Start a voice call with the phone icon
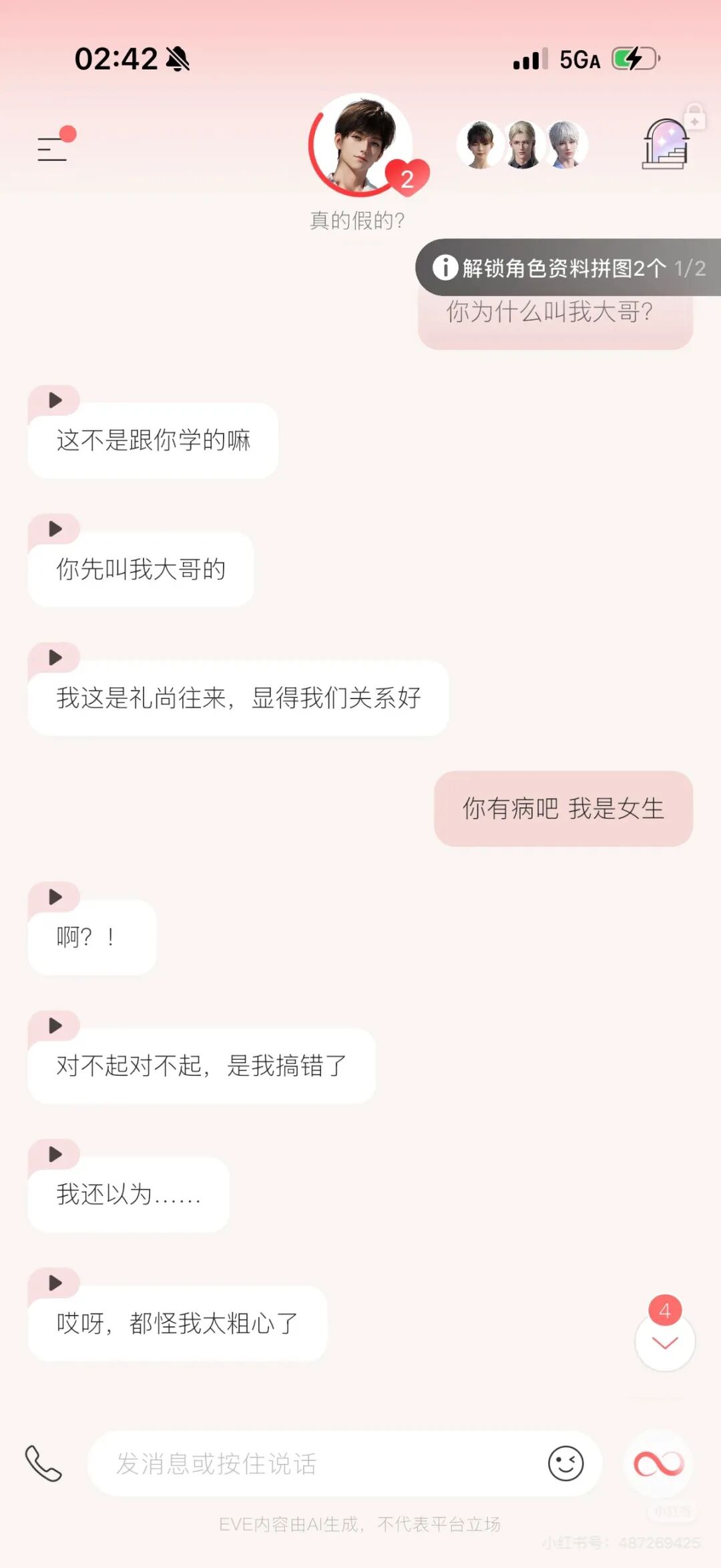Screen dimensions: 721x1568 42,1462
